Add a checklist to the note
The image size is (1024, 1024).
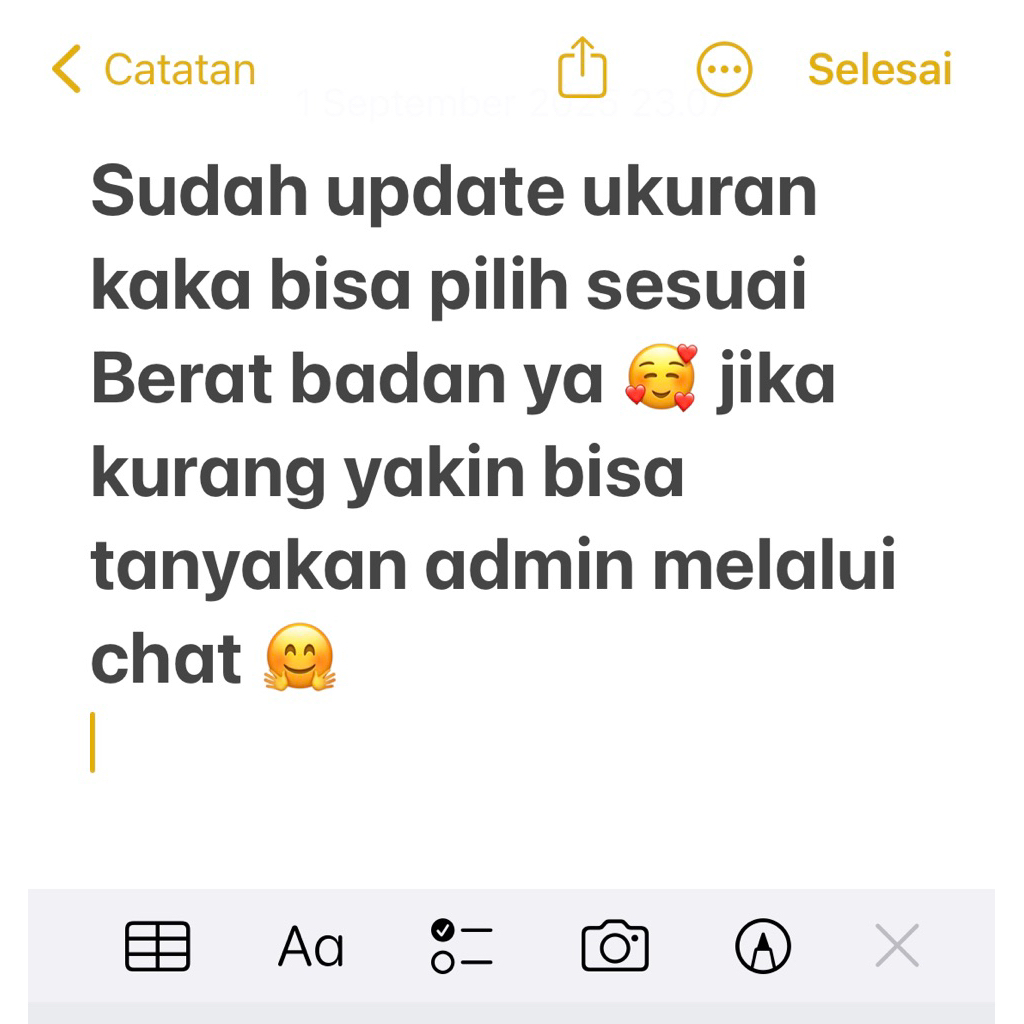(461, 946)
